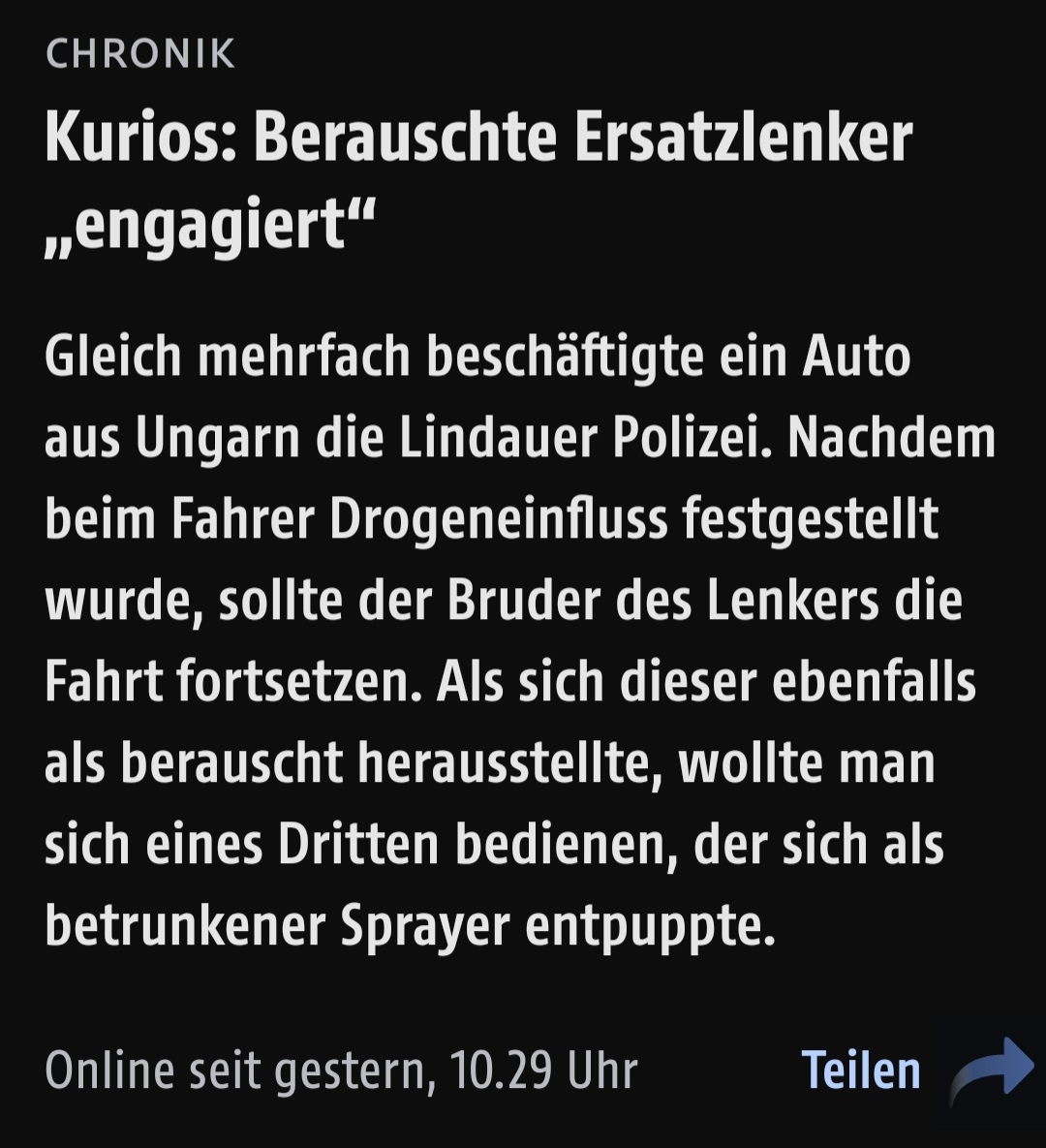
Task: Share this article via Teilen
Action: (x=861, y=1070)
